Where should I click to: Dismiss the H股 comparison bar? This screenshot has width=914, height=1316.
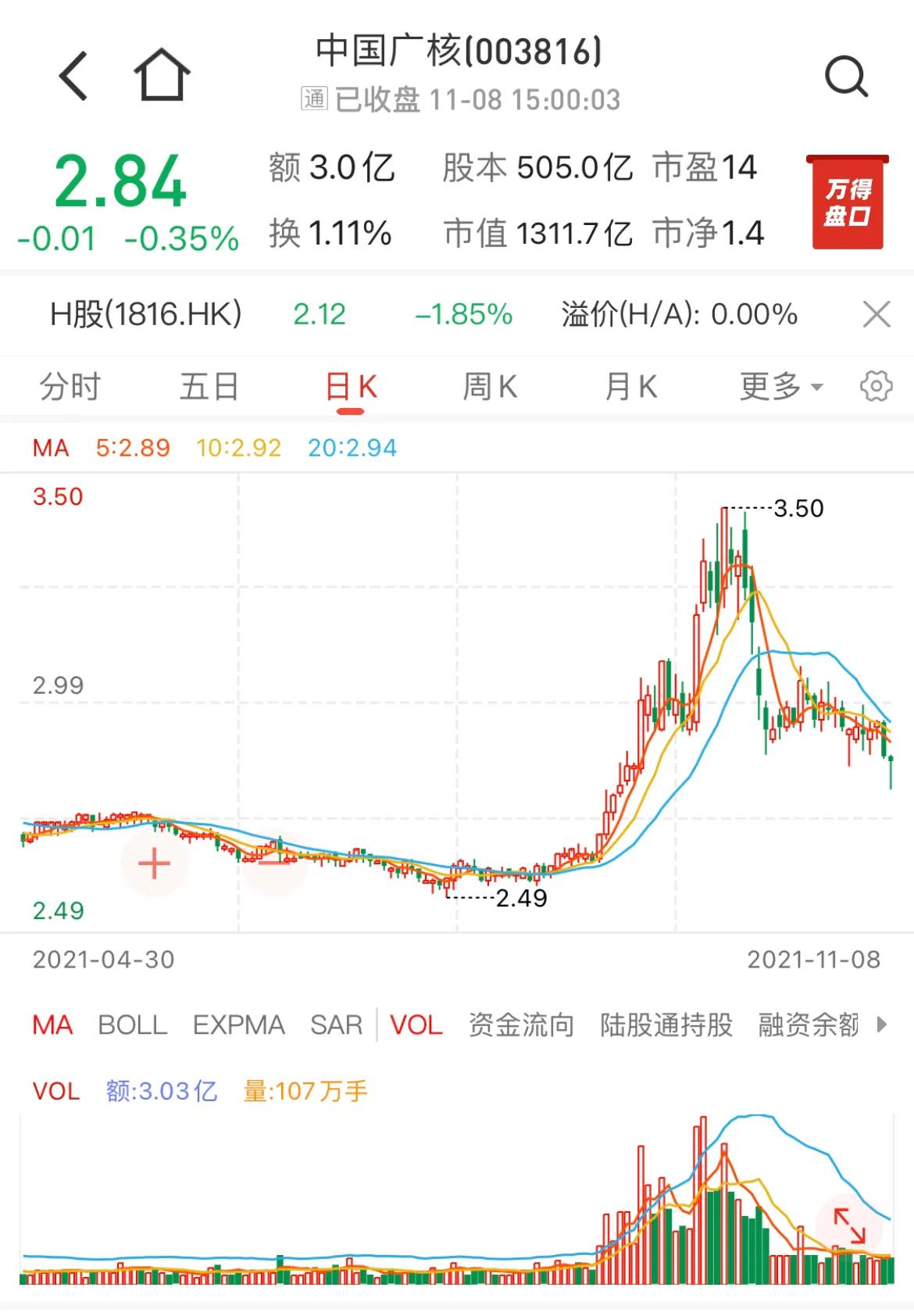pyautogui.click(x=877, y=315)
